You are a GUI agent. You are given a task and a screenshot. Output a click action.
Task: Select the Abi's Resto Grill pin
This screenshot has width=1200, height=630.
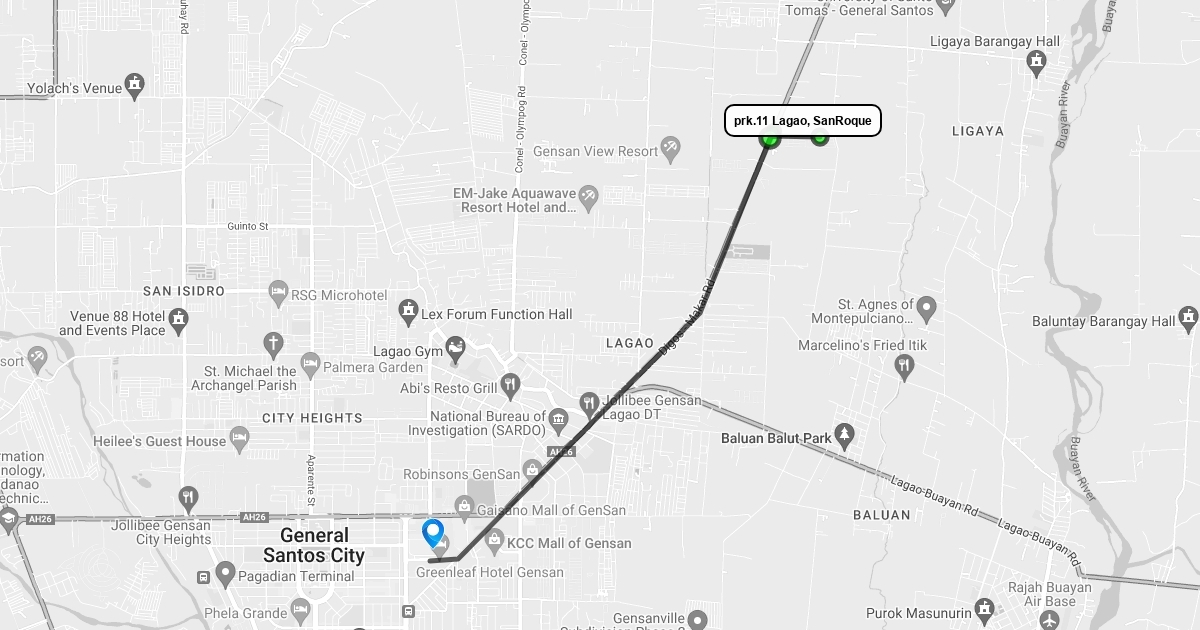pos(511,385)
